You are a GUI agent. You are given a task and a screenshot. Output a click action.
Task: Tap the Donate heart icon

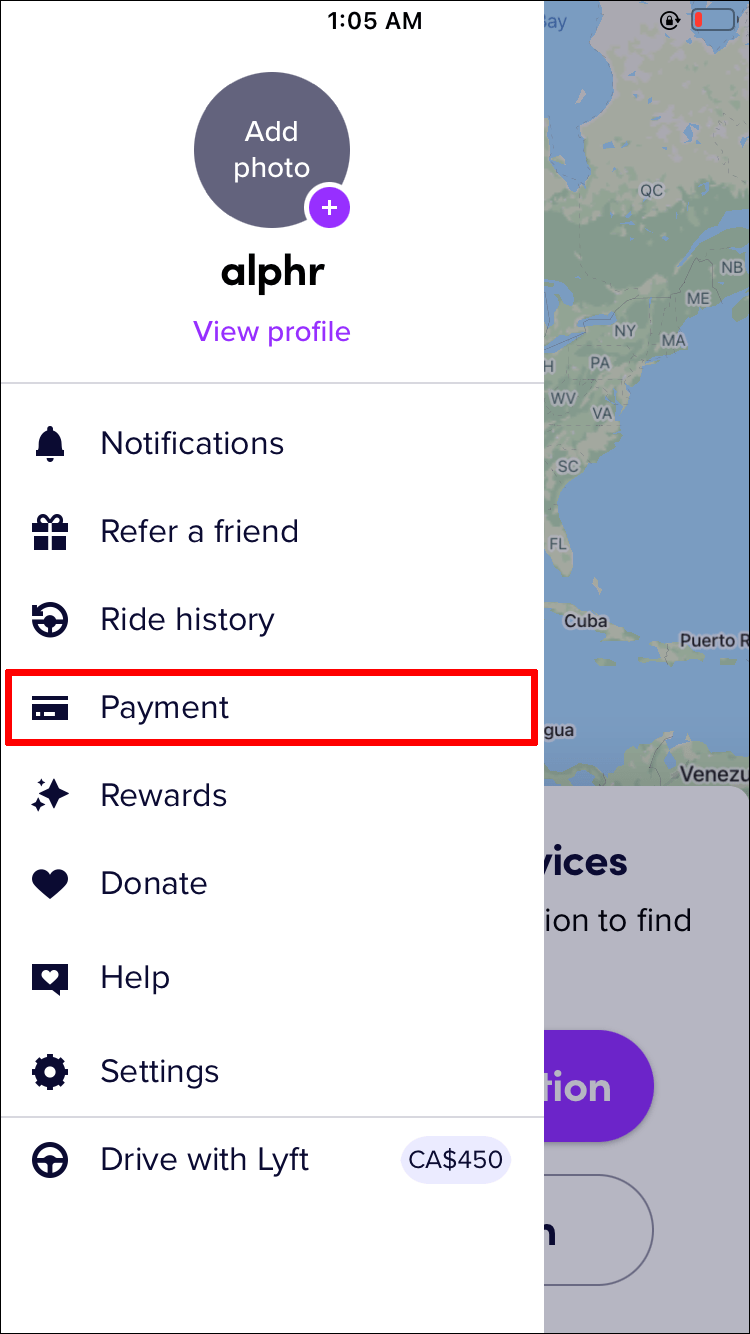pyautogui.click(x=49, y=883)
